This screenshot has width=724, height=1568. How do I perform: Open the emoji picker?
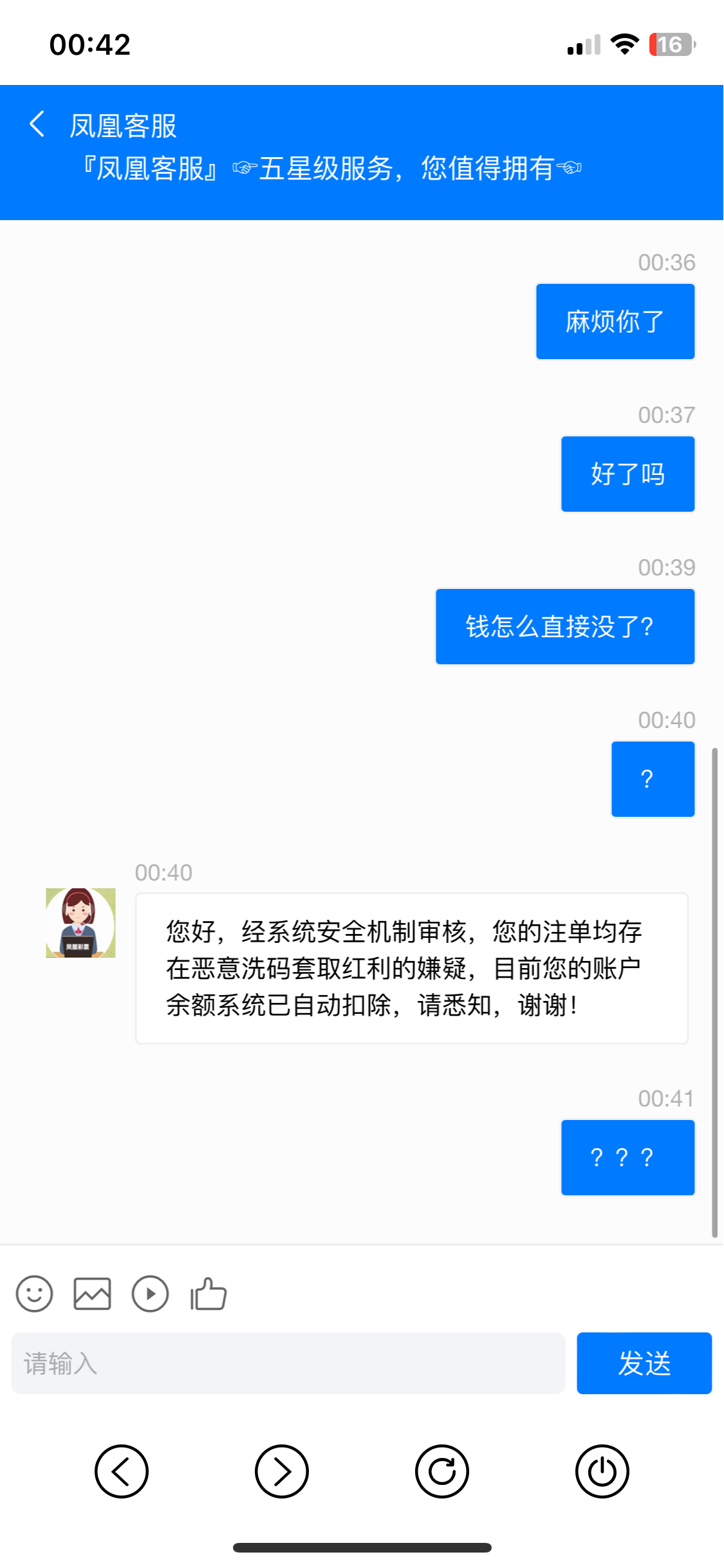(35, 1294)
